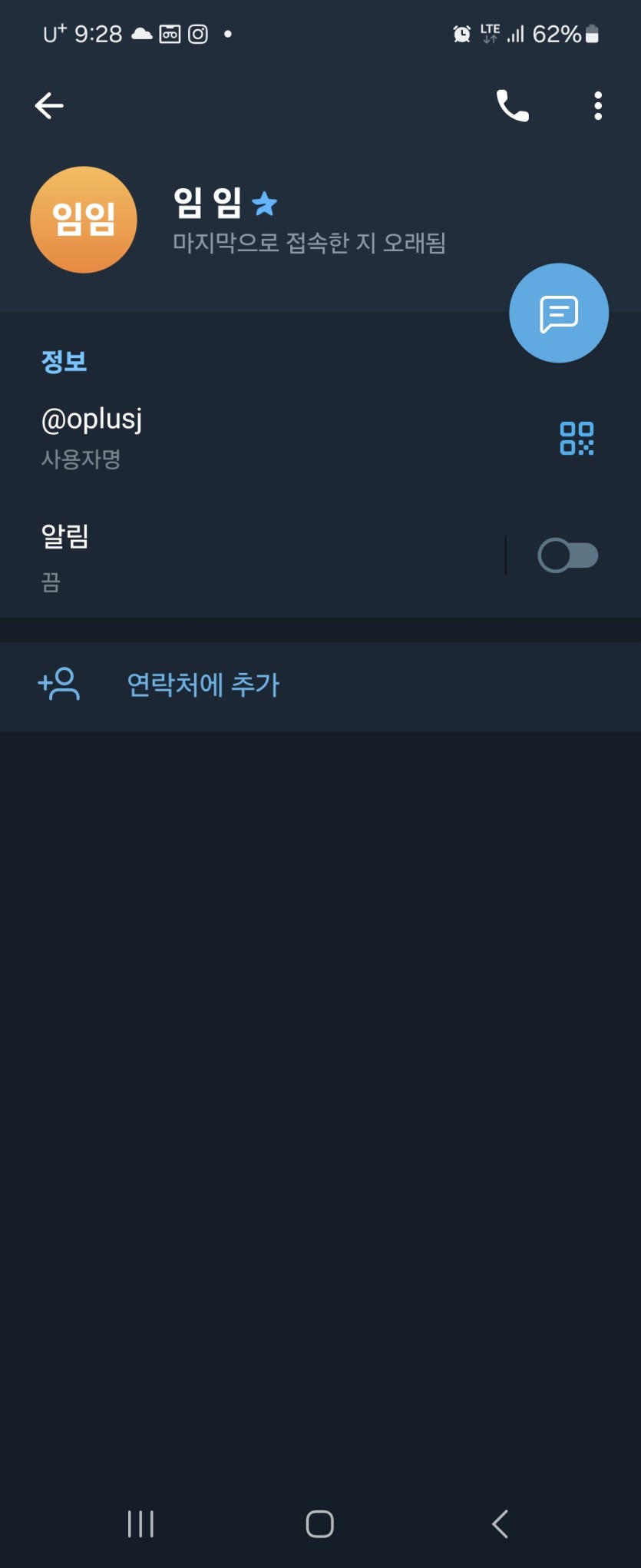
Task: Open 알림 notification settings row
Action: click(230, 555)
